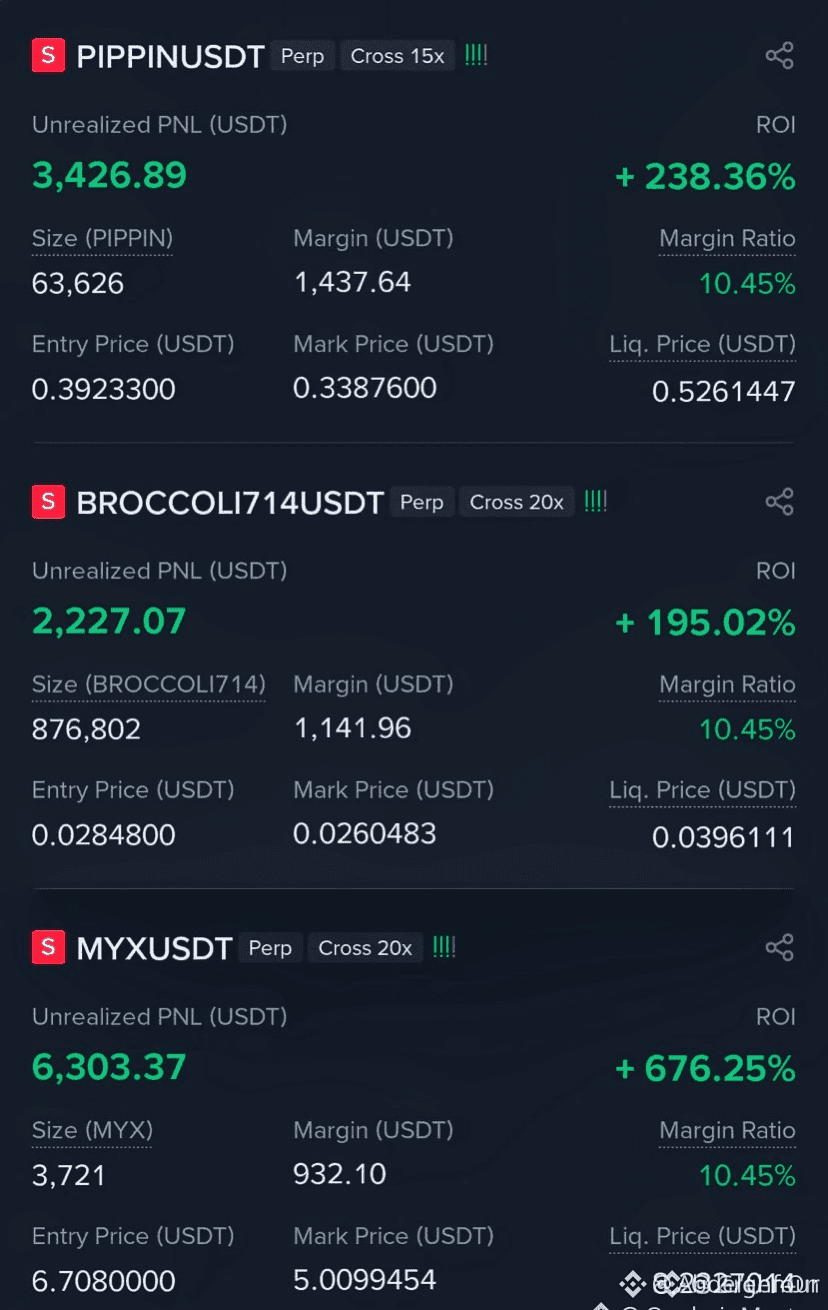Click the red S short badge beside PIPPINUSDT
Image resolution: width=828 pixels, height=1310 pixels.
48,55
